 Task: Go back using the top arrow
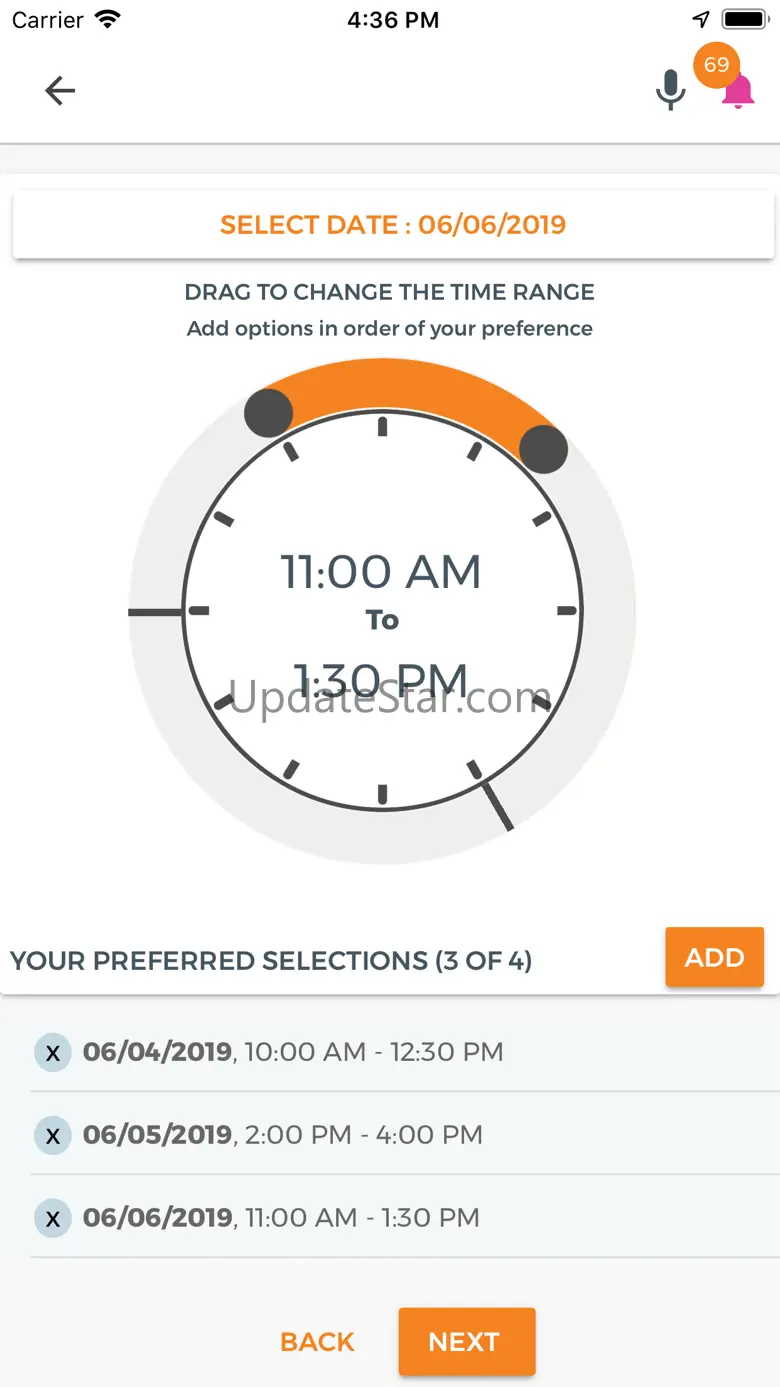(60, 91)
